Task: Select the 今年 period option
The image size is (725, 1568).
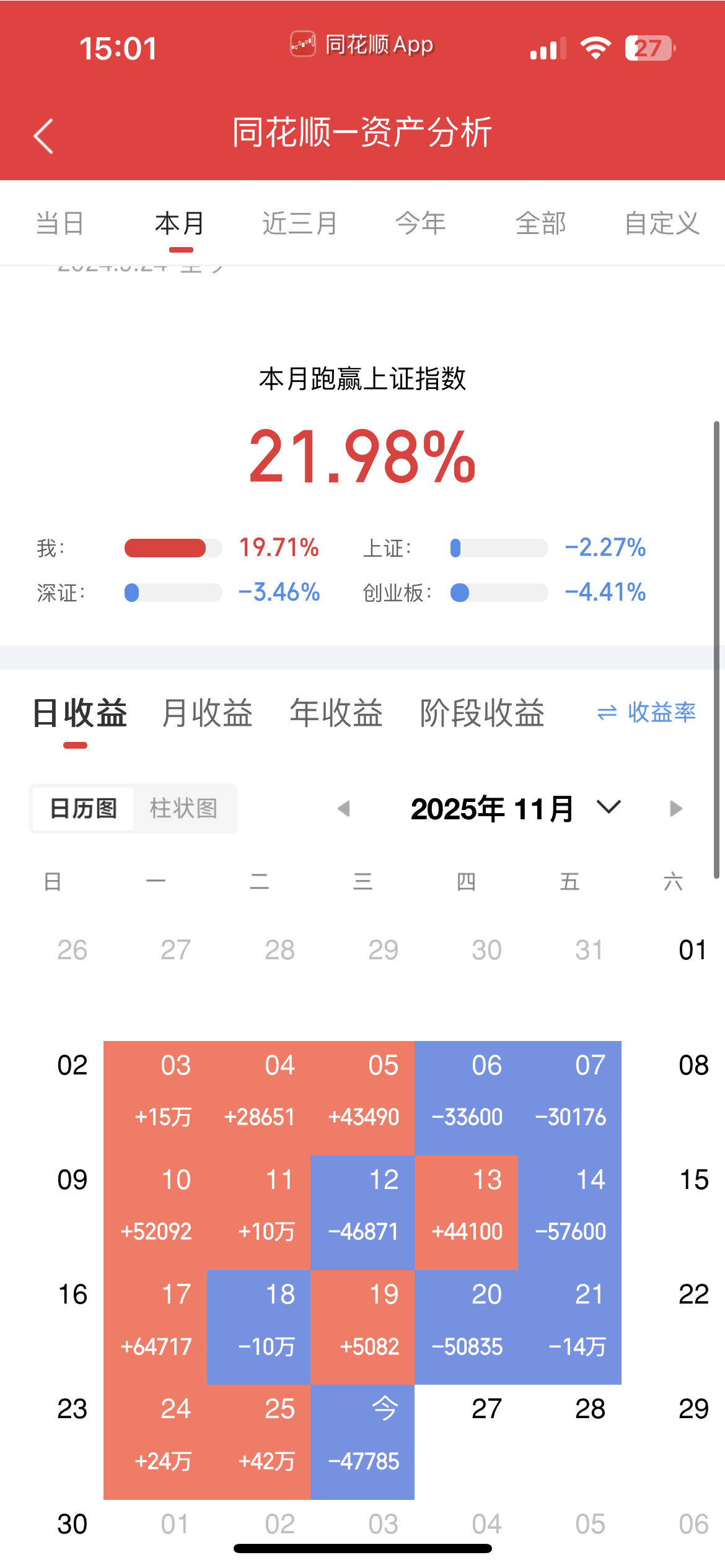Action: [421, 223]
